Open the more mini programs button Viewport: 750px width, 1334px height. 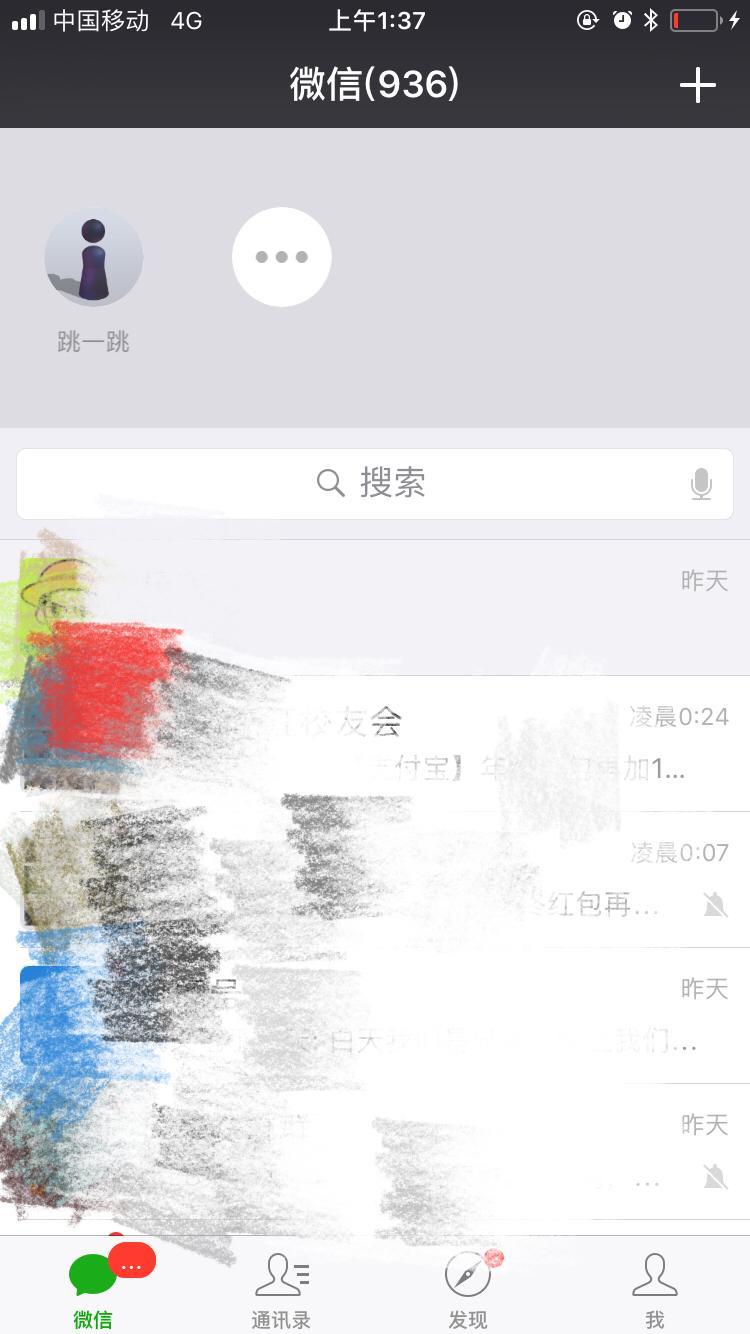[281, 258]
